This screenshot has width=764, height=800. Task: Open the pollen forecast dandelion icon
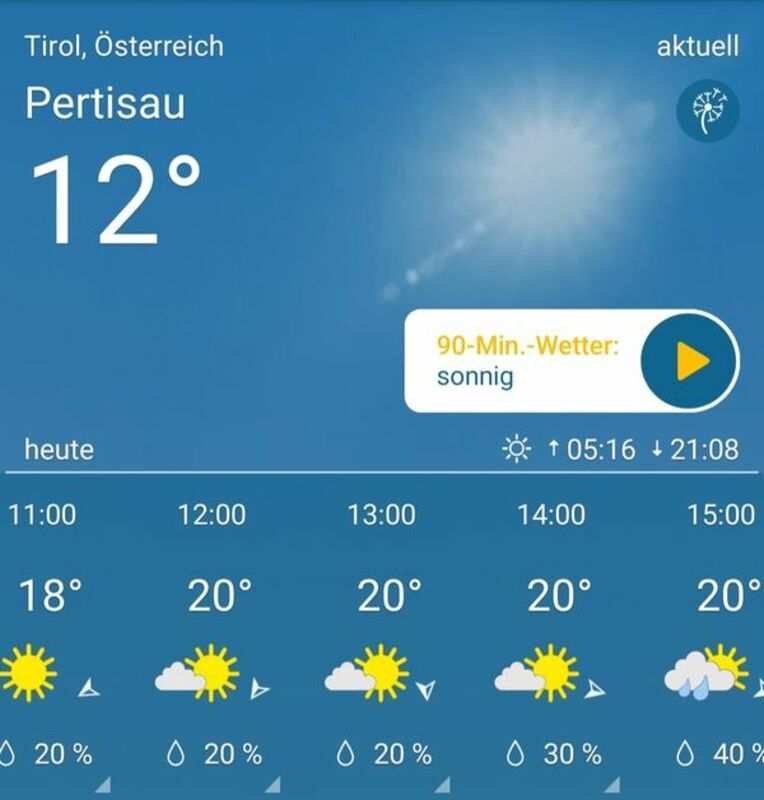click(707, 111)
